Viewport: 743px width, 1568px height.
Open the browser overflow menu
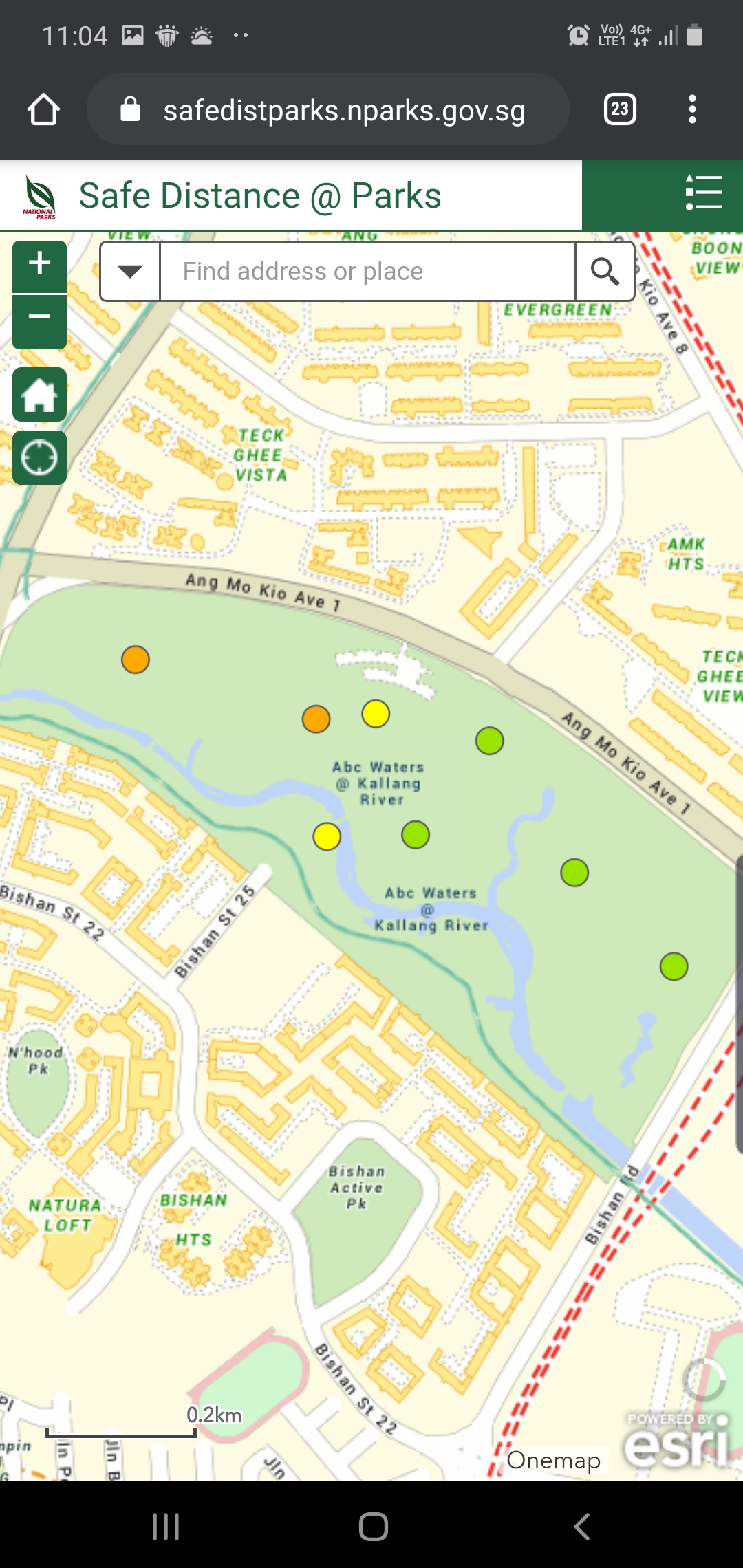[692, 109]
